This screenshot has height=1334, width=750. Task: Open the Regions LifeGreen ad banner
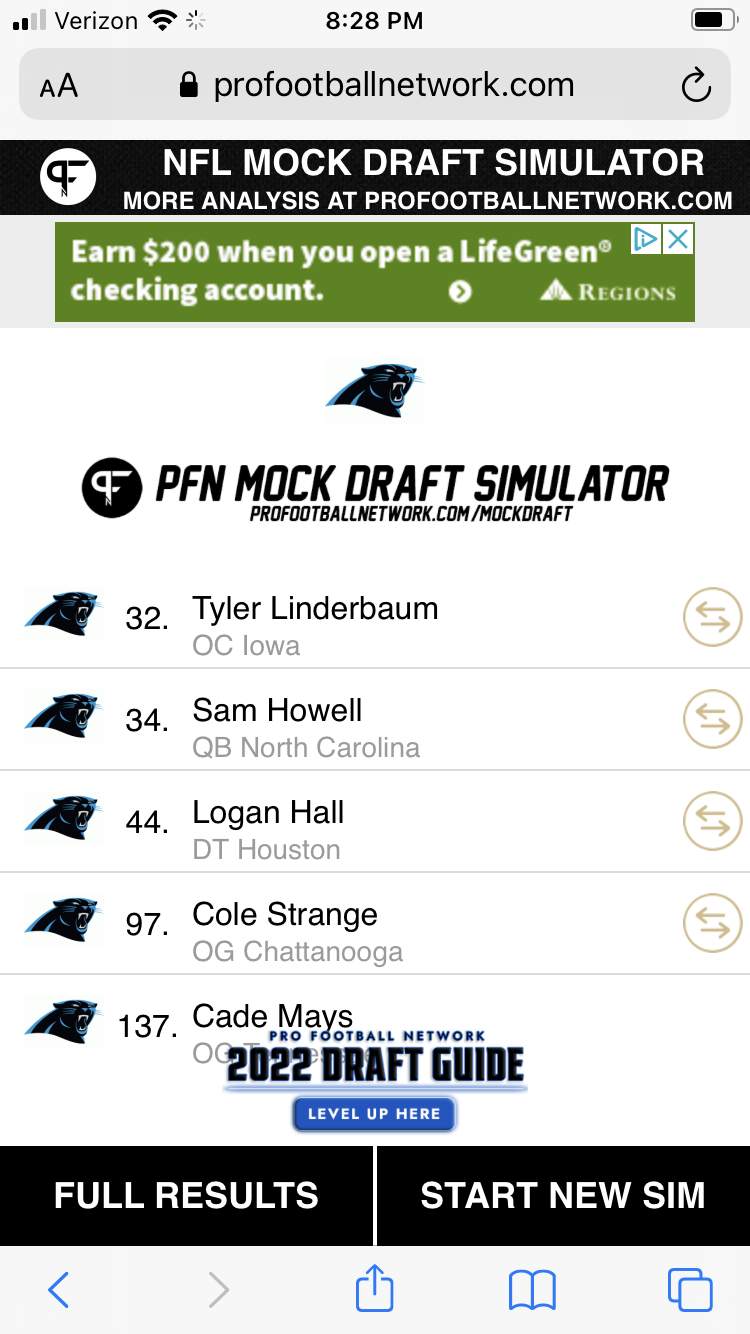click(x=374, y=272)
